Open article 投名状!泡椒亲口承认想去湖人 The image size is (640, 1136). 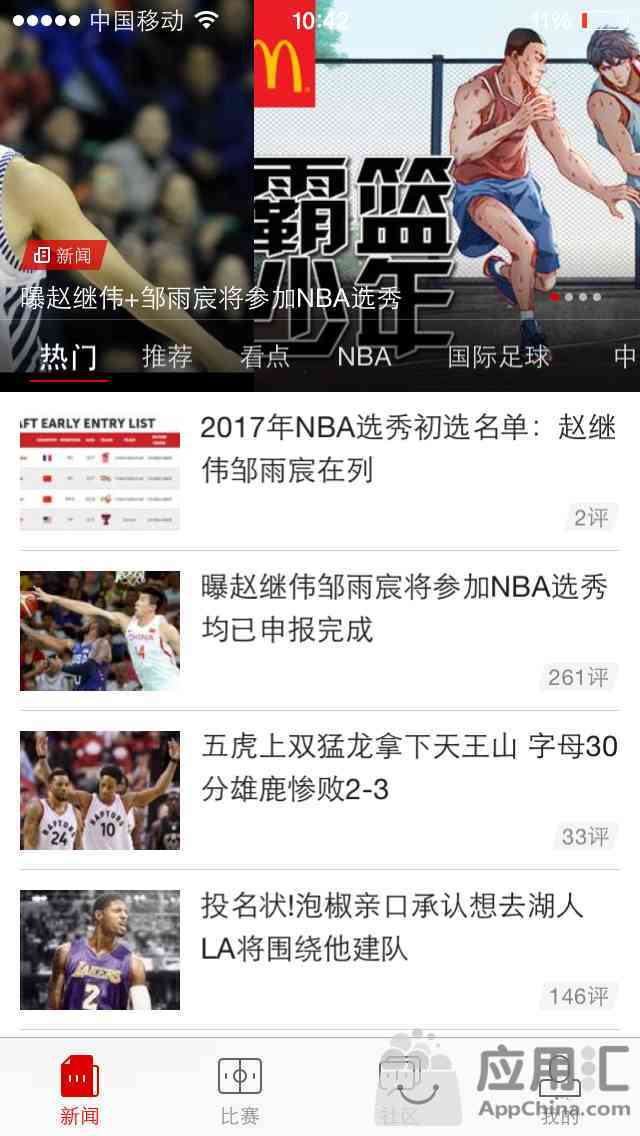[393, 928]
